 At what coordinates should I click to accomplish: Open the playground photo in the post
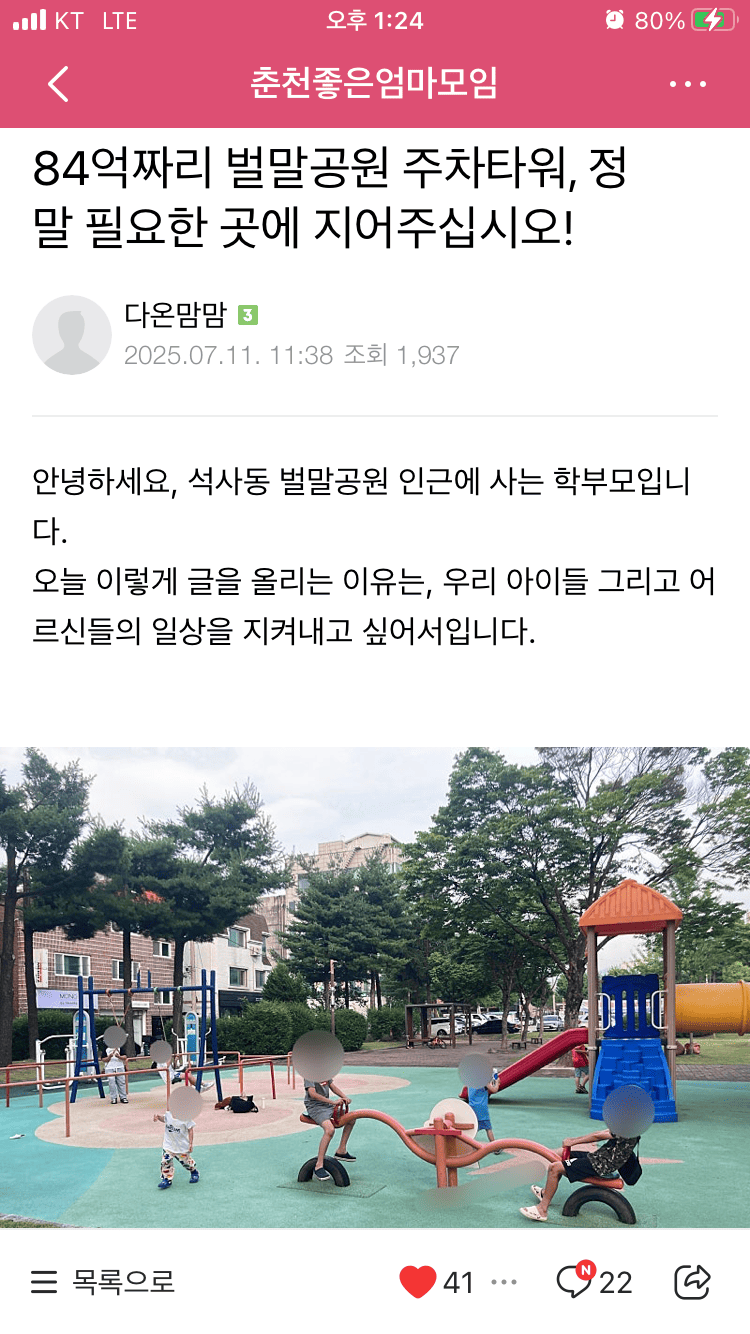[375, 985]
